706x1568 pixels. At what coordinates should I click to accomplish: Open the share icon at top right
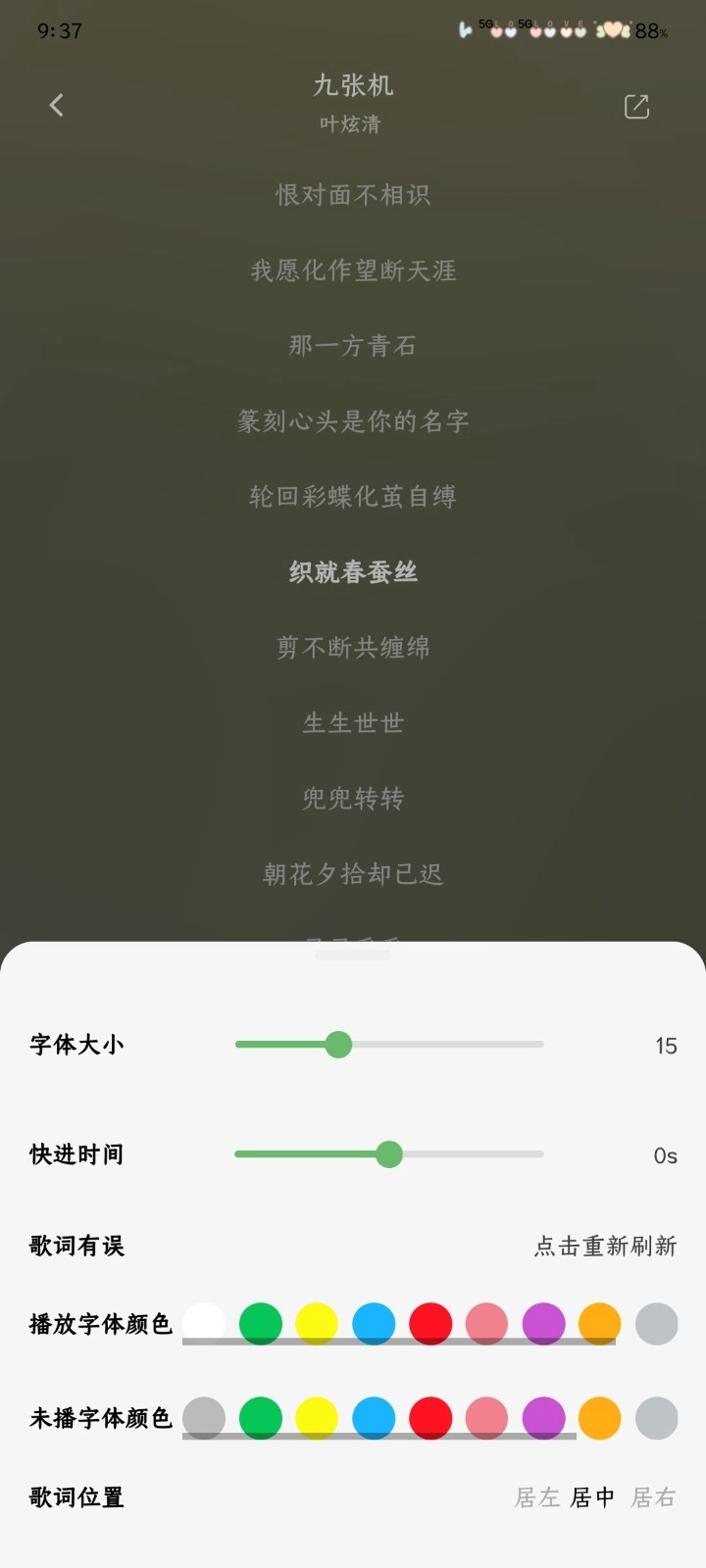coord(636,105)
